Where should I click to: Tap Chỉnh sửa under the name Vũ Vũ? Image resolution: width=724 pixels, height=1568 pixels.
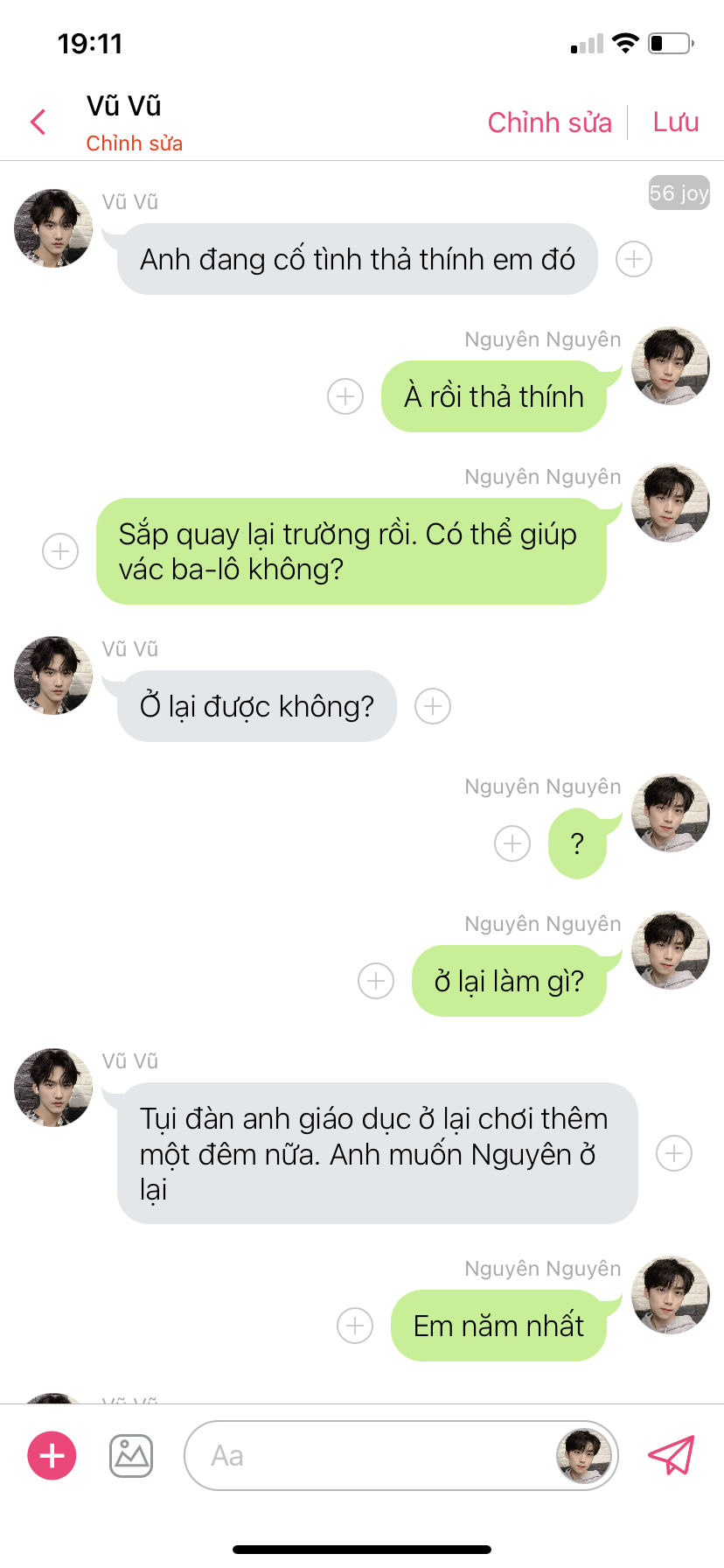point(134,143)
